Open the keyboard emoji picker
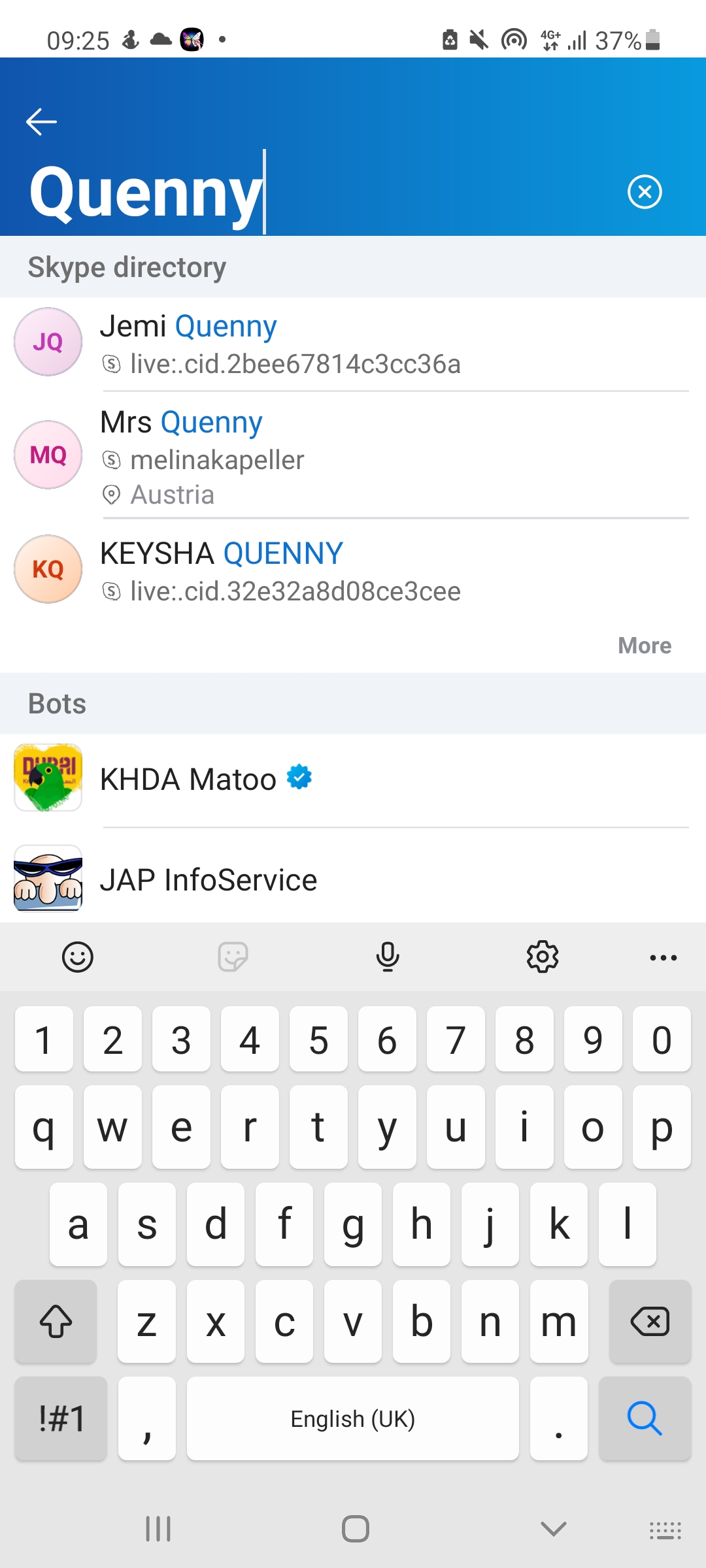Viewport: 706px width, 1568px height. tap(78, 957)
